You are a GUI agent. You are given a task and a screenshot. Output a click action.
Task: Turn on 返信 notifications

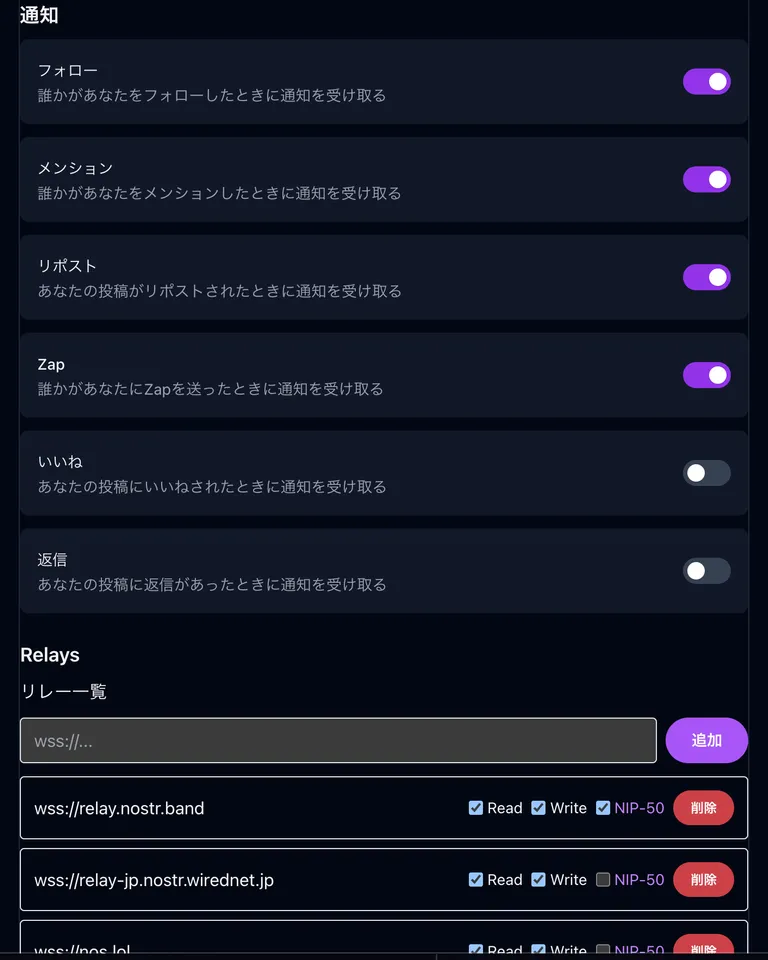tap(706, 571)
